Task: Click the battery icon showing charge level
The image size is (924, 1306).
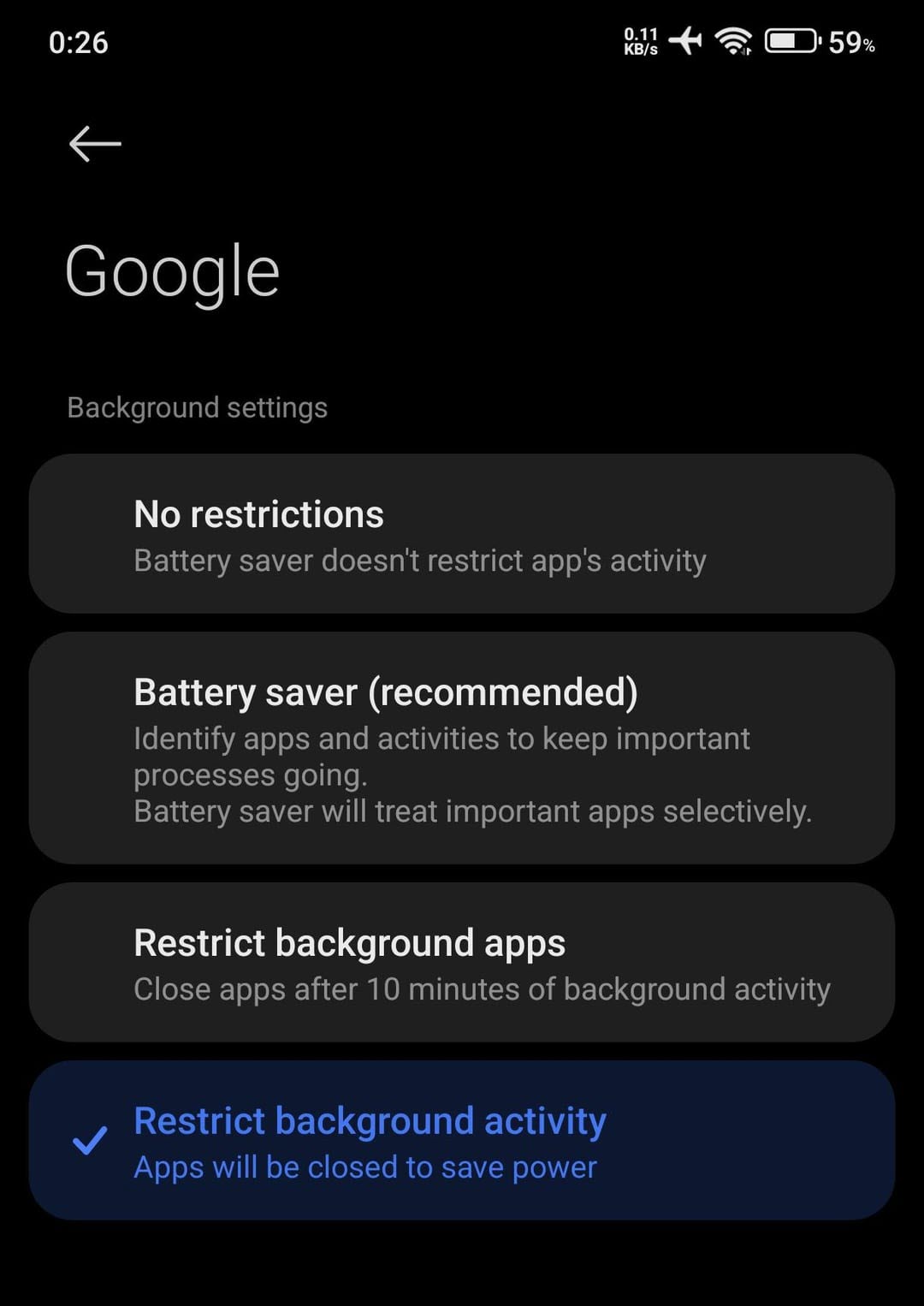Action: tap(790, 40)
